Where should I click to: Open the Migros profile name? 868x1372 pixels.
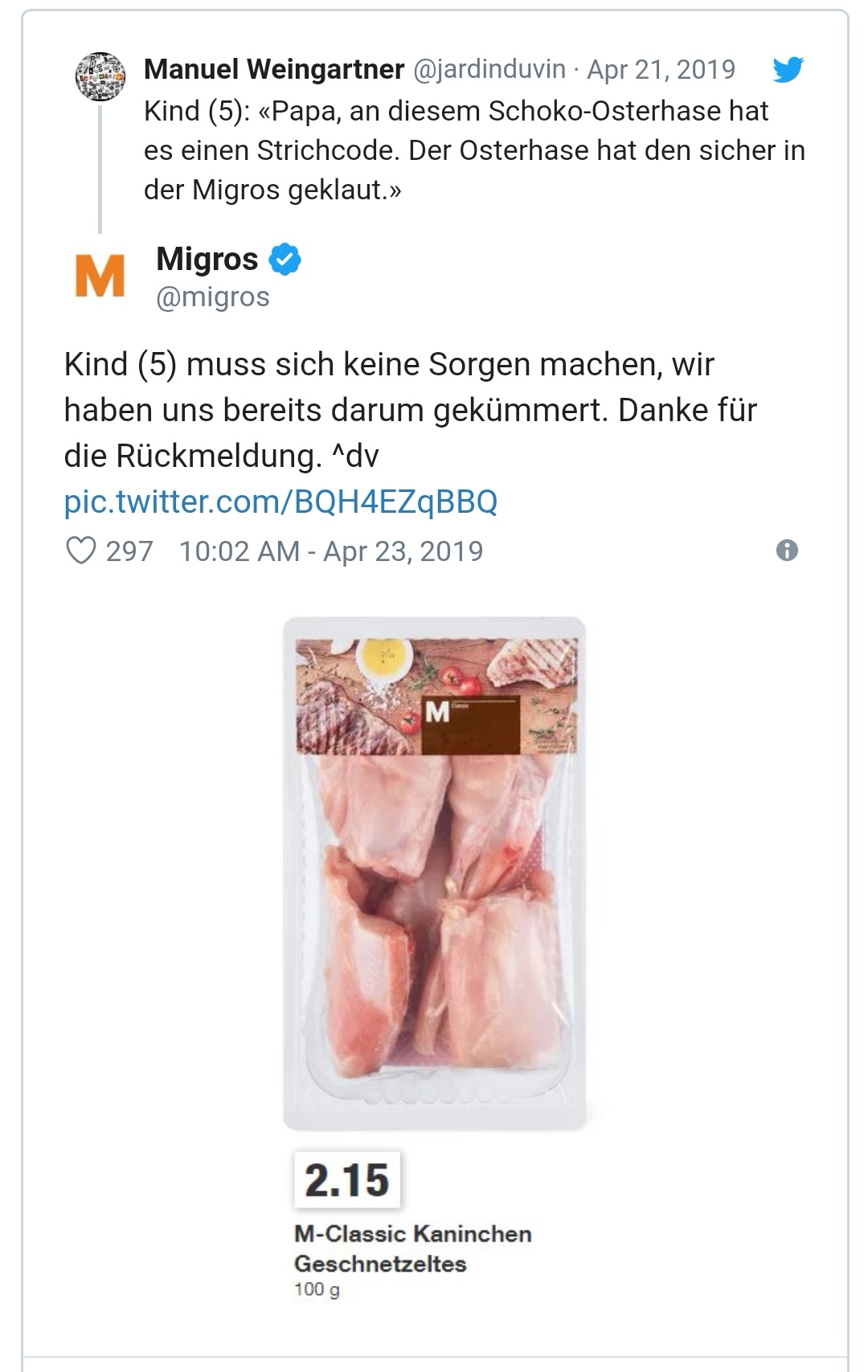tap(207, 259)
